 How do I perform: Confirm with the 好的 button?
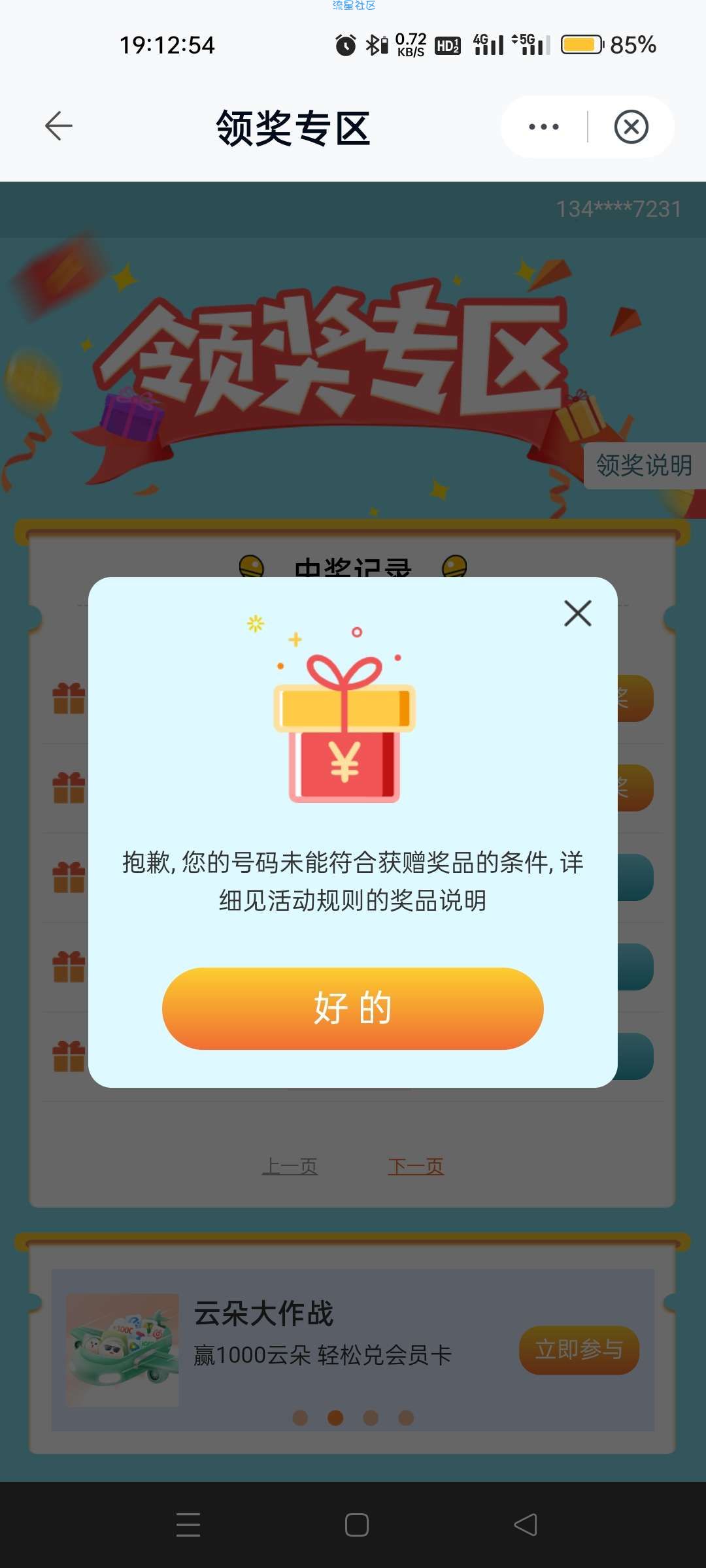pos(353,1008)
